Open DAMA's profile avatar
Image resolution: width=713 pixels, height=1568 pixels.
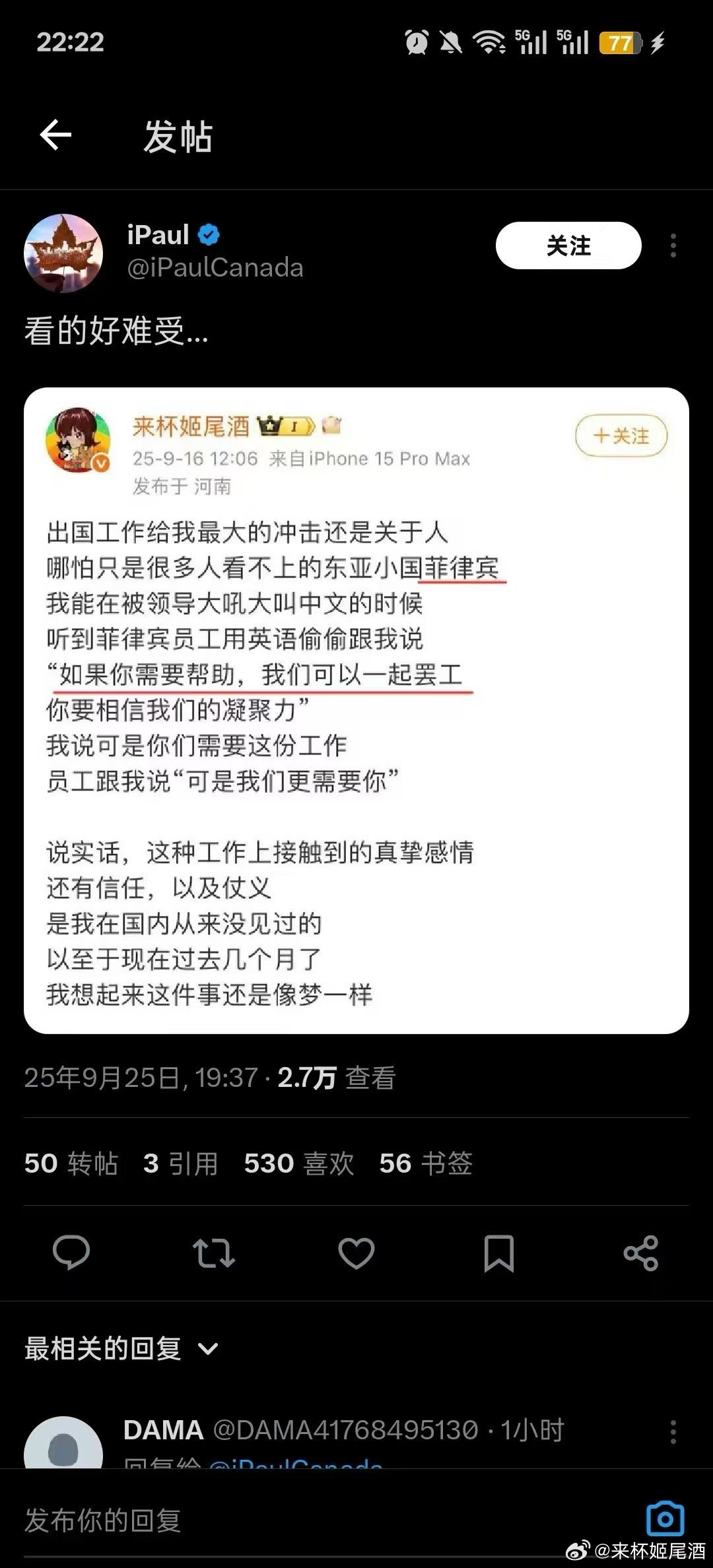pyautogui.click(x=63, y=1445)
